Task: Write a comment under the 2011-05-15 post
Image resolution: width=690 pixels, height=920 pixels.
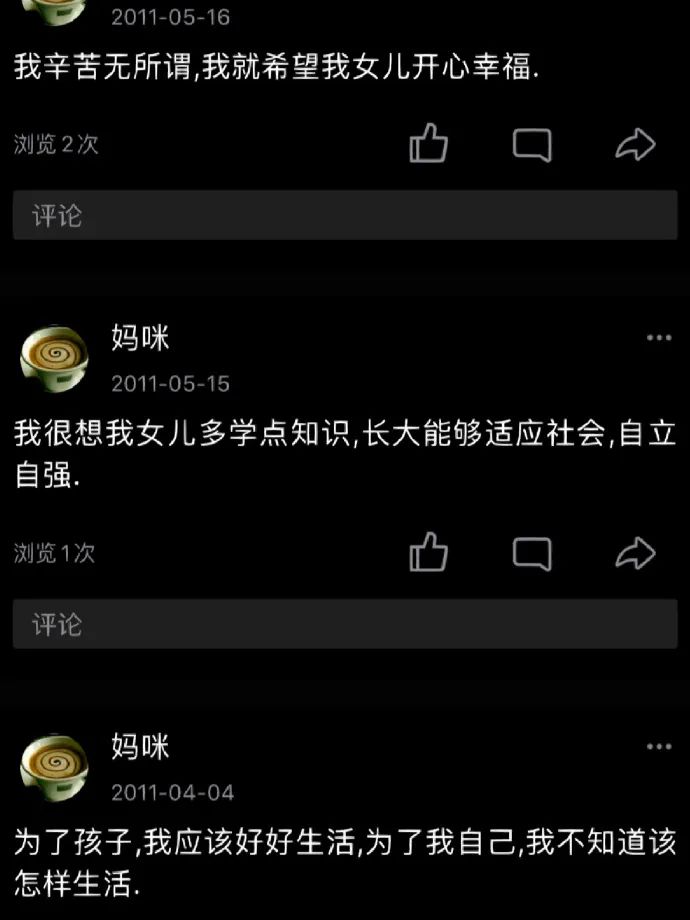Action: pos(345,625)
